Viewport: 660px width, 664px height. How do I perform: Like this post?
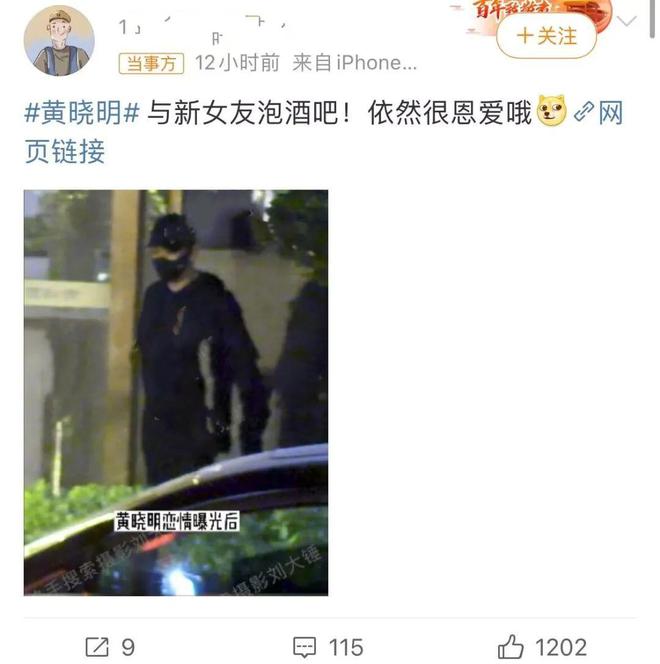pos(543,647)
